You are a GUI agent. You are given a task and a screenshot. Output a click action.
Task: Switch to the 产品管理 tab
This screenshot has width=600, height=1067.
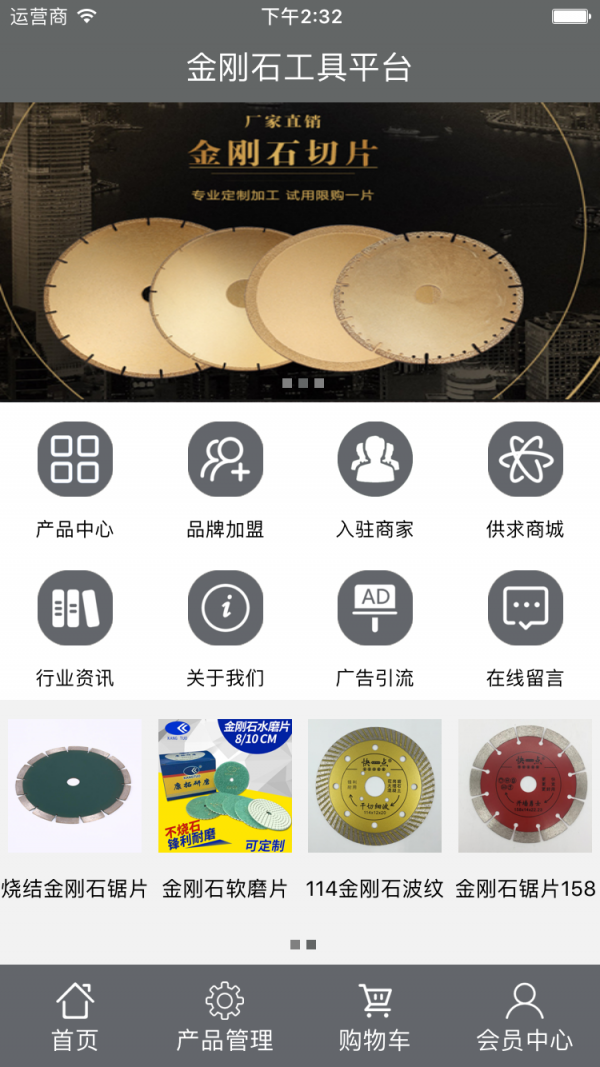pos(225,1016)
